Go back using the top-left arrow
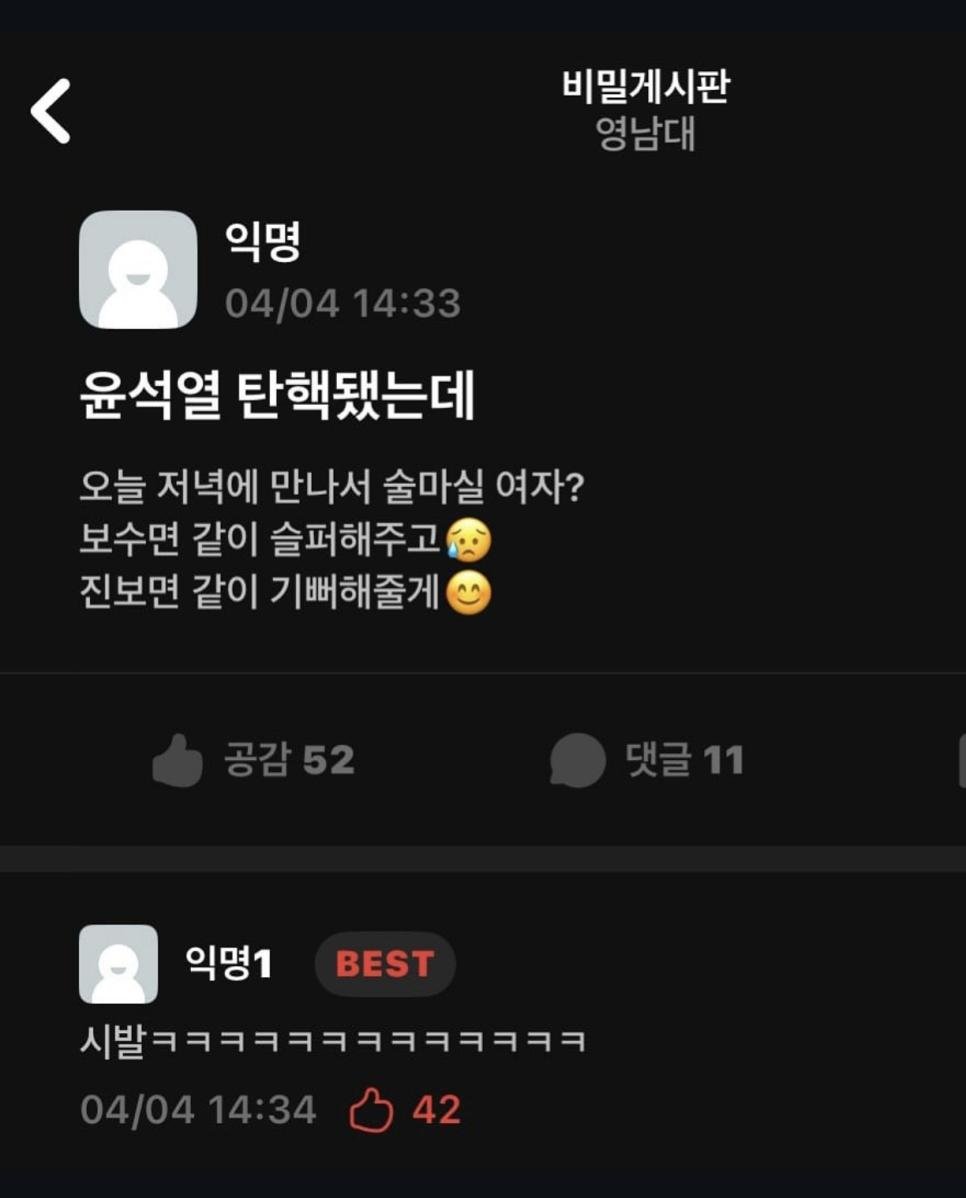 coord(50,111)
